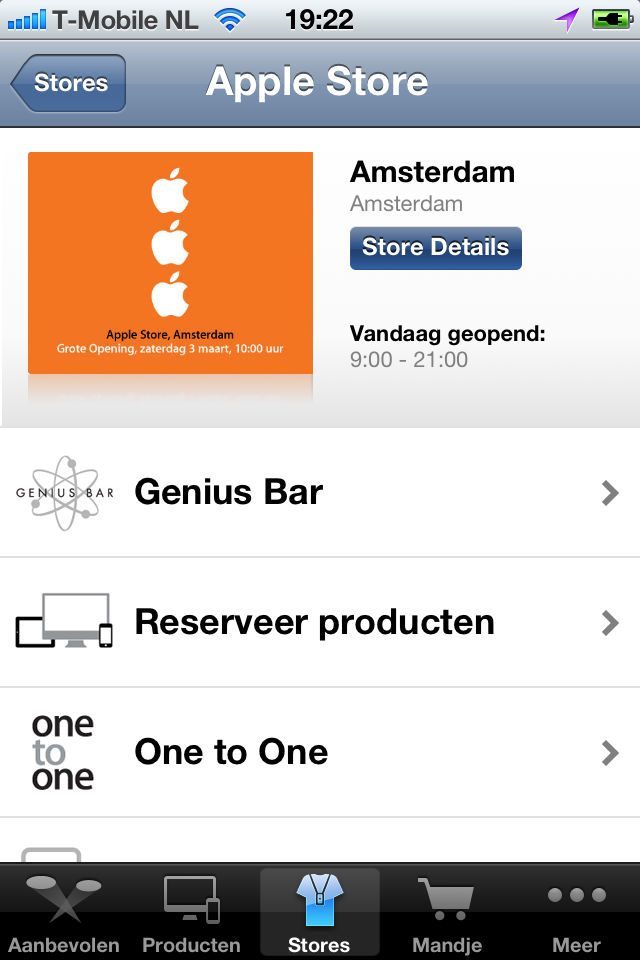Open the Meer tab
The image size is (640, 960).
pyautogui.click(x=576, y=912)
